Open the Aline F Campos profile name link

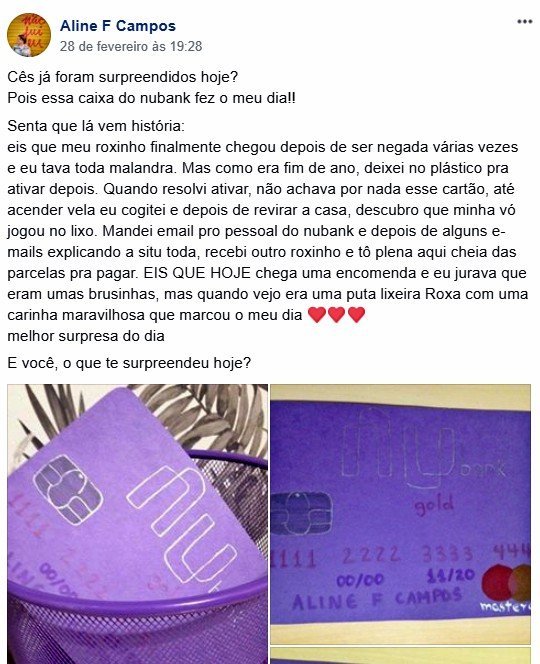point(118,26)
